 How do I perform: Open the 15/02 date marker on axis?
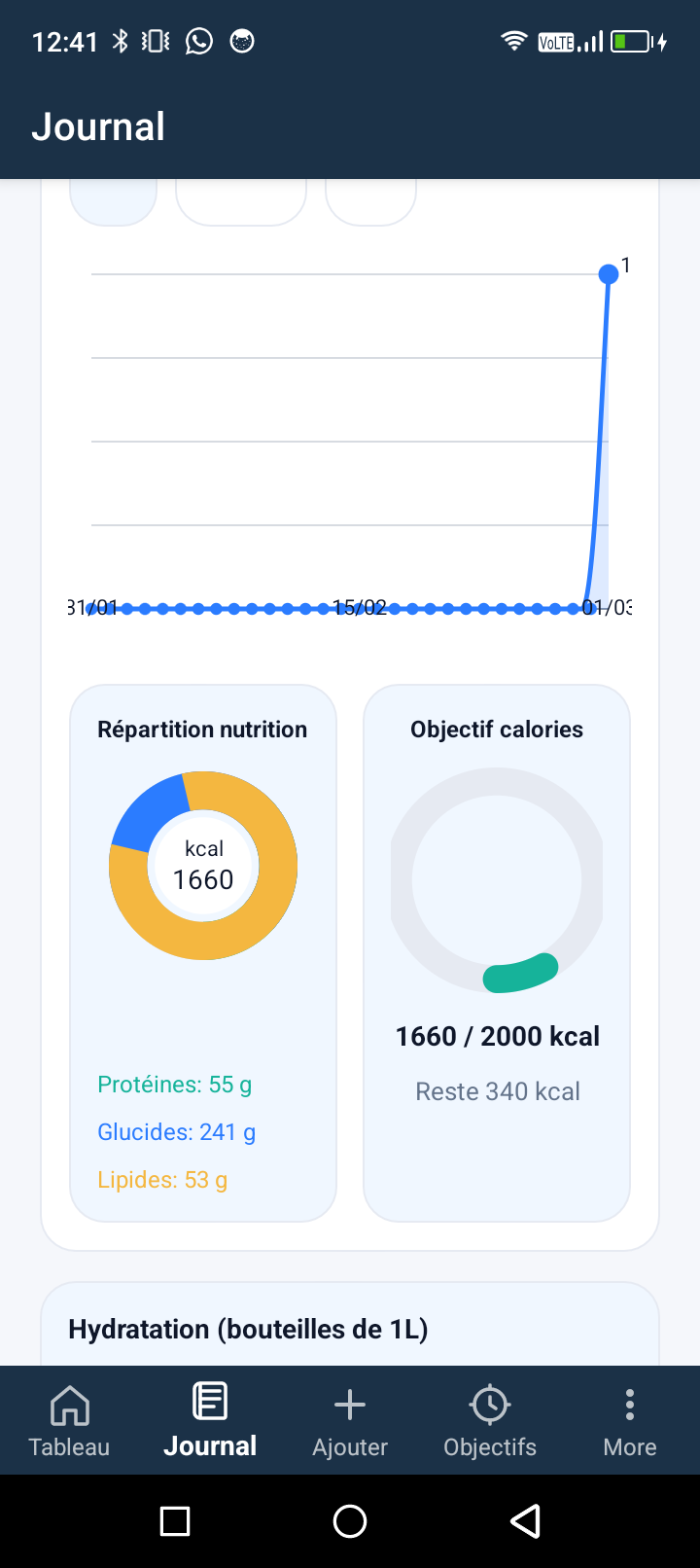[x=360, y=608]
